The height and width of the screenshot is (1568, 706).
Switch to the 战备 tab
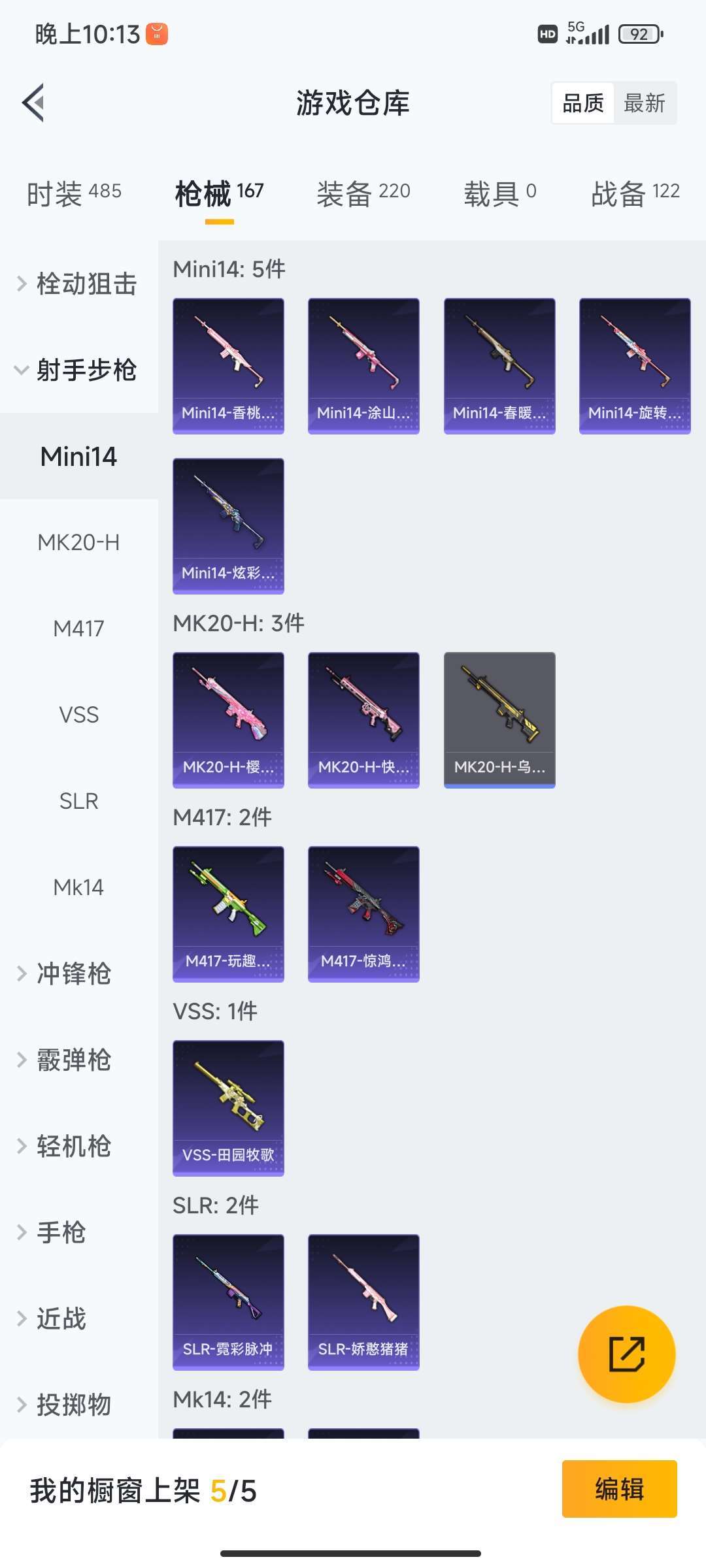point(635,193)
